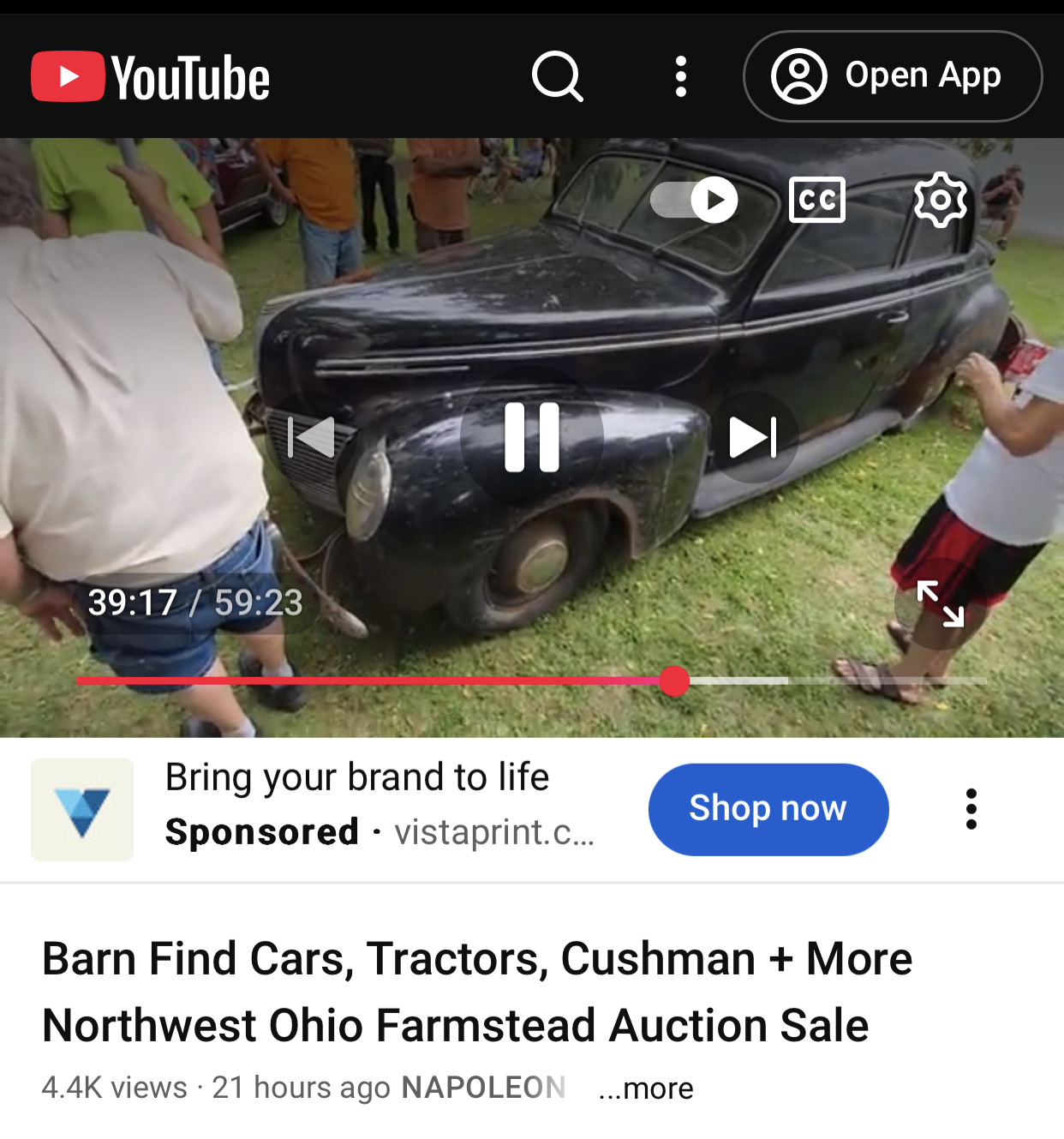Open video settings gear
This screenshot has width=1064, height=1139.
(x=940, y=200)
